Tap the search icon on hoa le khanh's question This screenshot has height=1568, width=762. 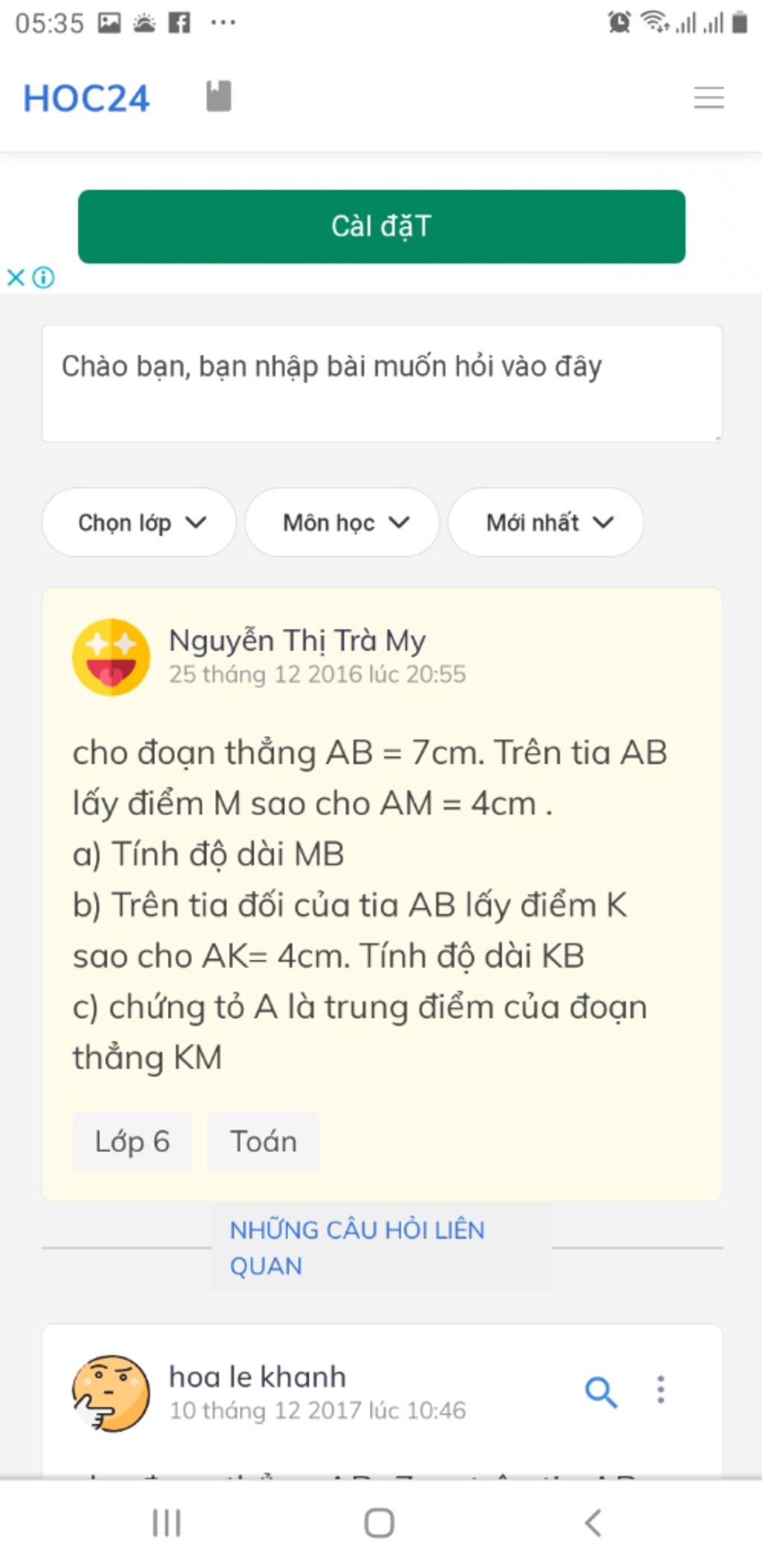click(x=601, y=1392)
